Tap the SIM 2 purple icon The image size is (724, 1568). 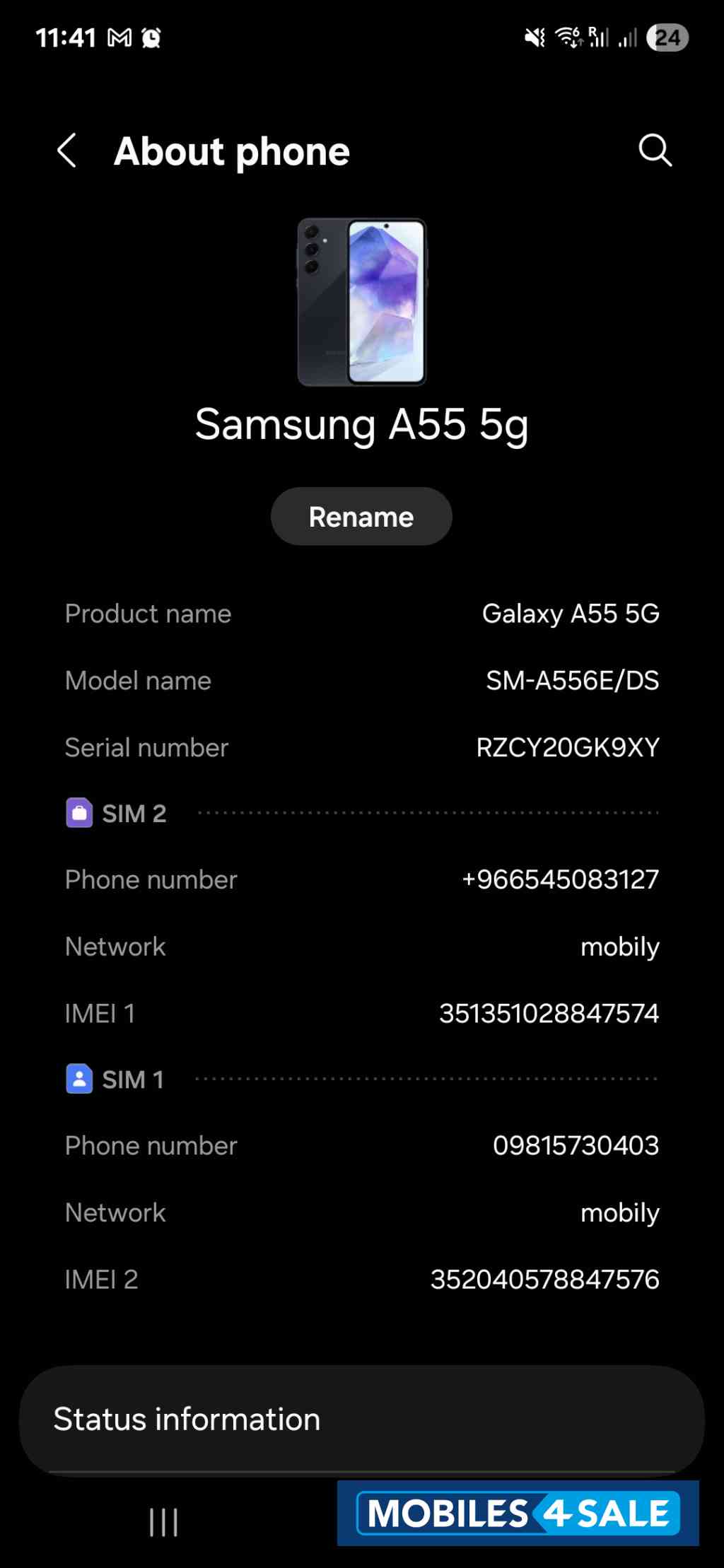click(x=79, y=813)
